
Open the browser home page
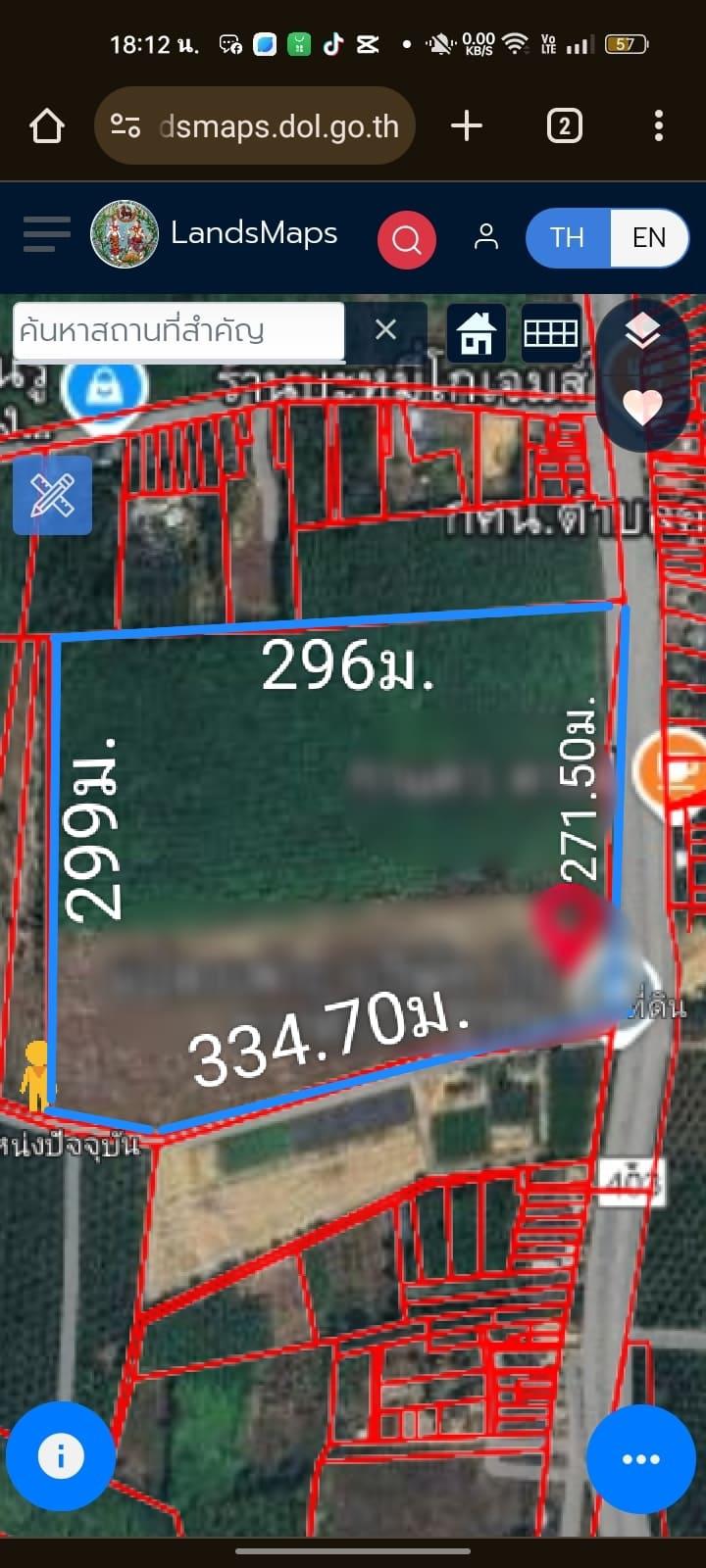pyautogui.click(x=47, y=126)
